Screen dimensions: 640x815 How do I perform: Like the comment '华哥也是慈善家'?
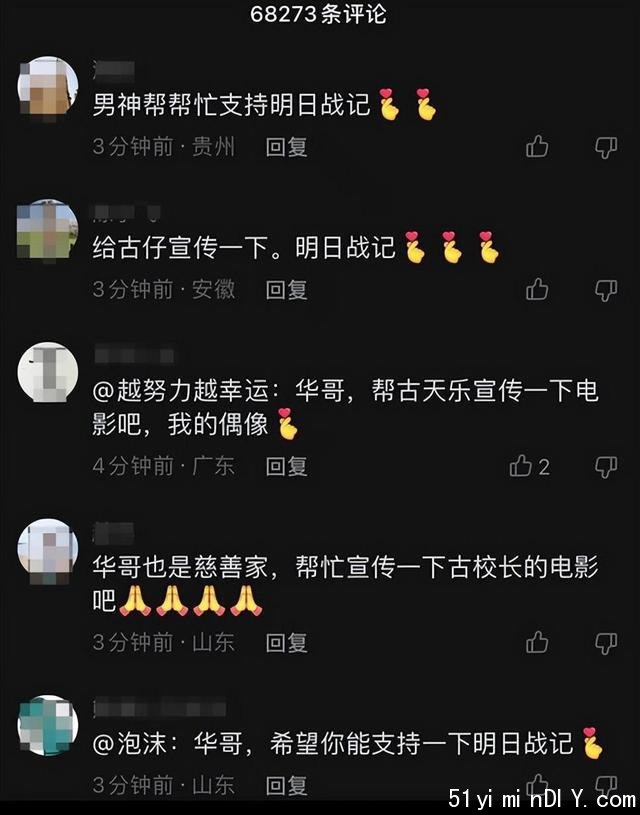[537, 642]
